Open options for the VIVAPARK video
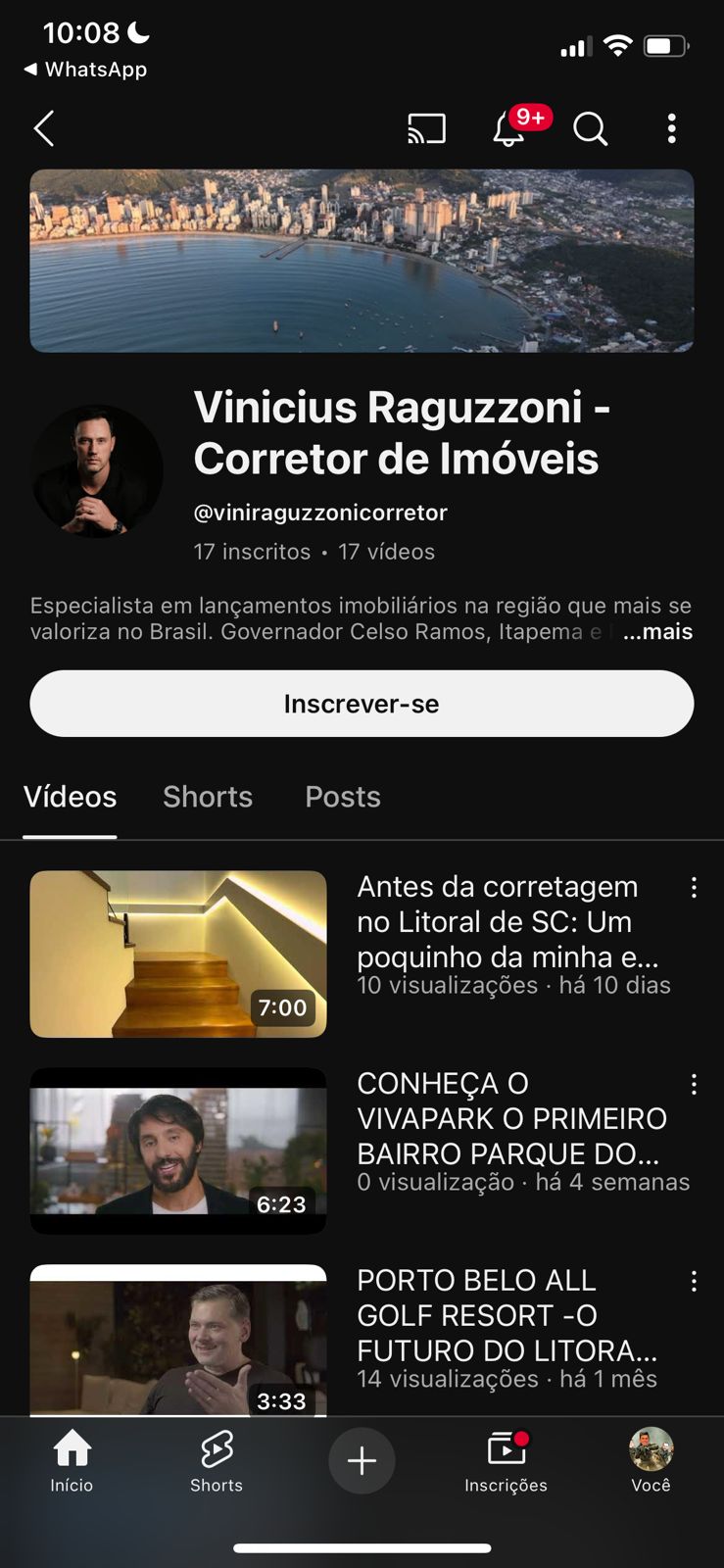 tap(694, 1085)
